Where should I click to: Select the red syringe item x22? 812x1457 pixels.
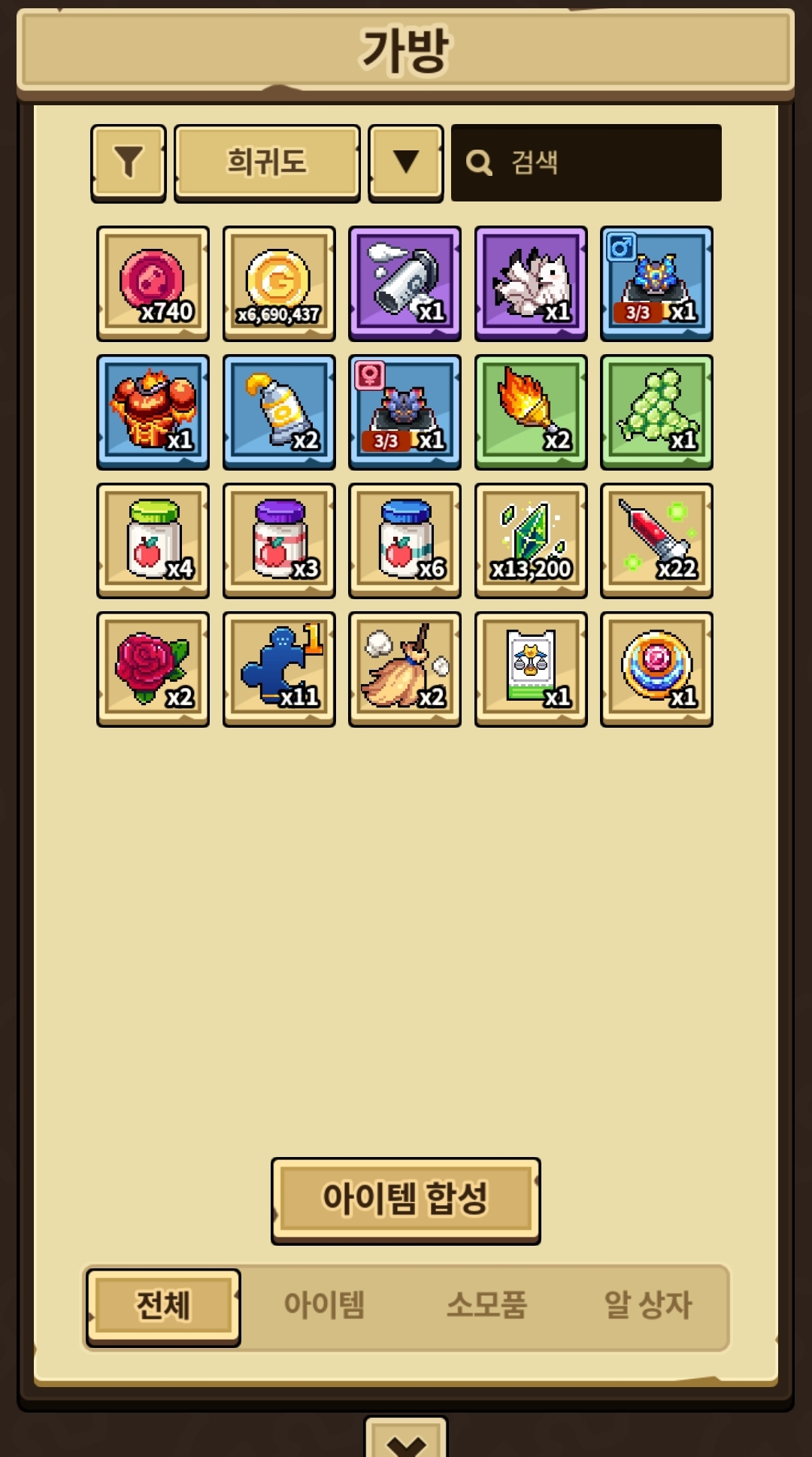click(x=657, y=541)
